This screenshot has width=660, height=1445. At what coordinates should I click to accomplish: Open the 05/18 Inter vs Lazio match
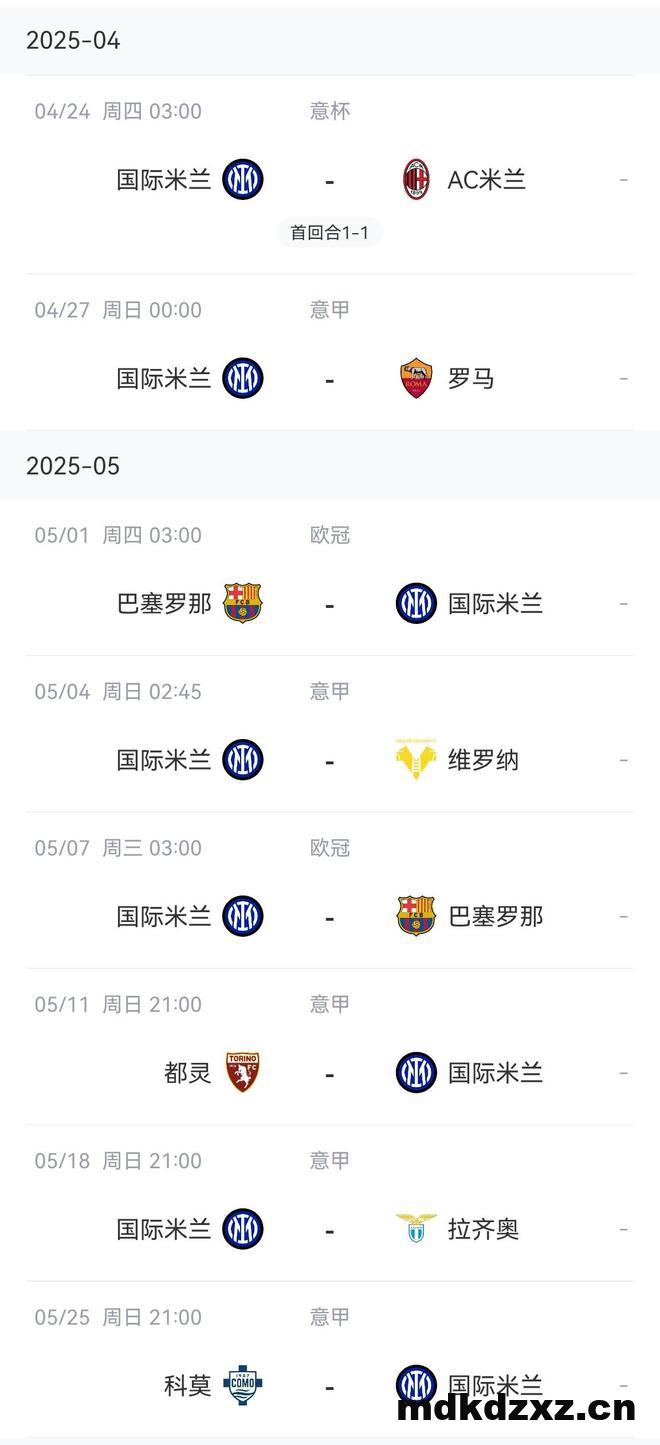(x=330, y=1203)
